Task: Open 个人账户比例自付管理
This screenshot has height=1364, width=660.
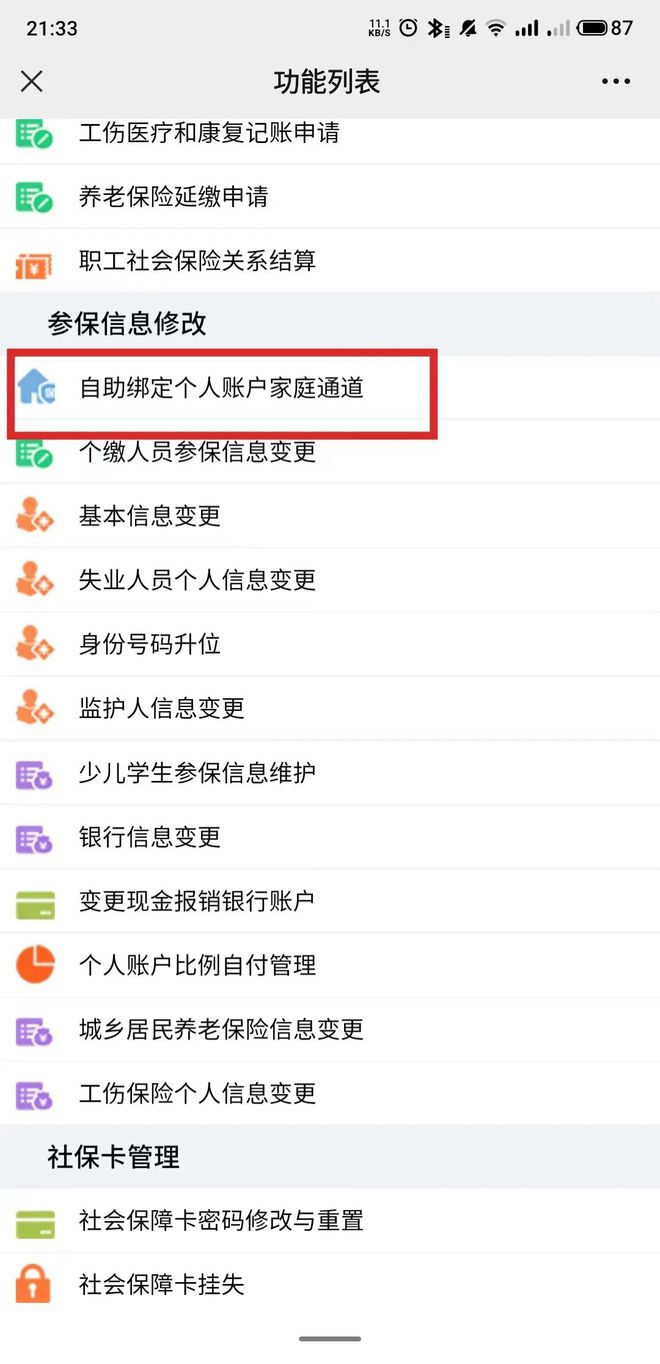Action: (x=330, y=964)
